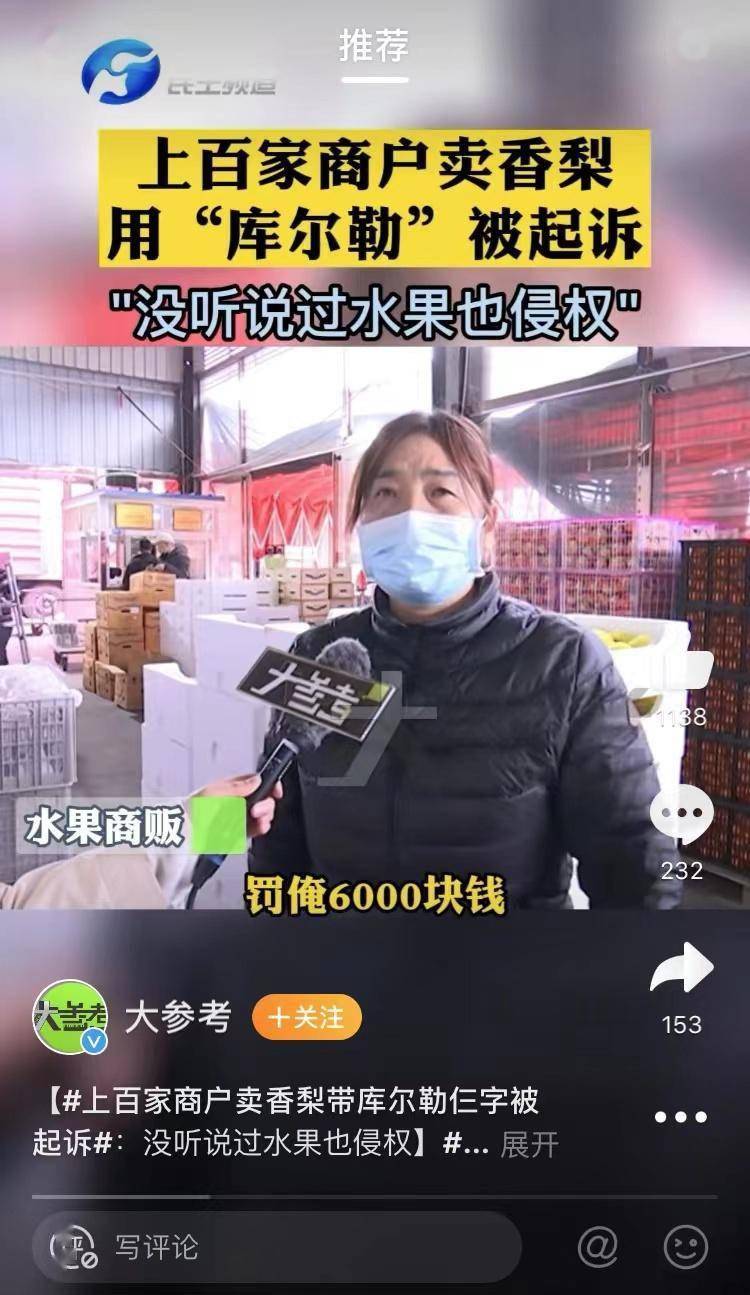750x1295 pixels.
Task: Open comments via the speech bubble icon
Action: [682, 814]
